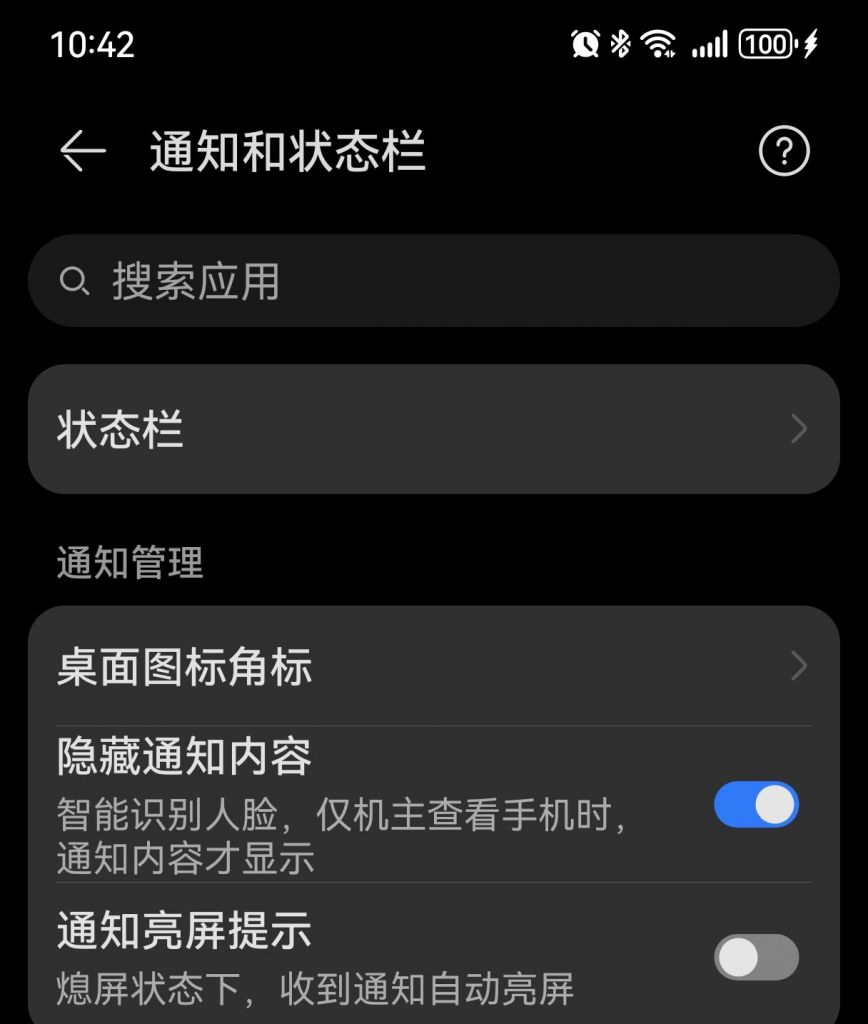Tap the 10:42 clock display
This screenshot has width=868, height=1024.
pos(93,44)
